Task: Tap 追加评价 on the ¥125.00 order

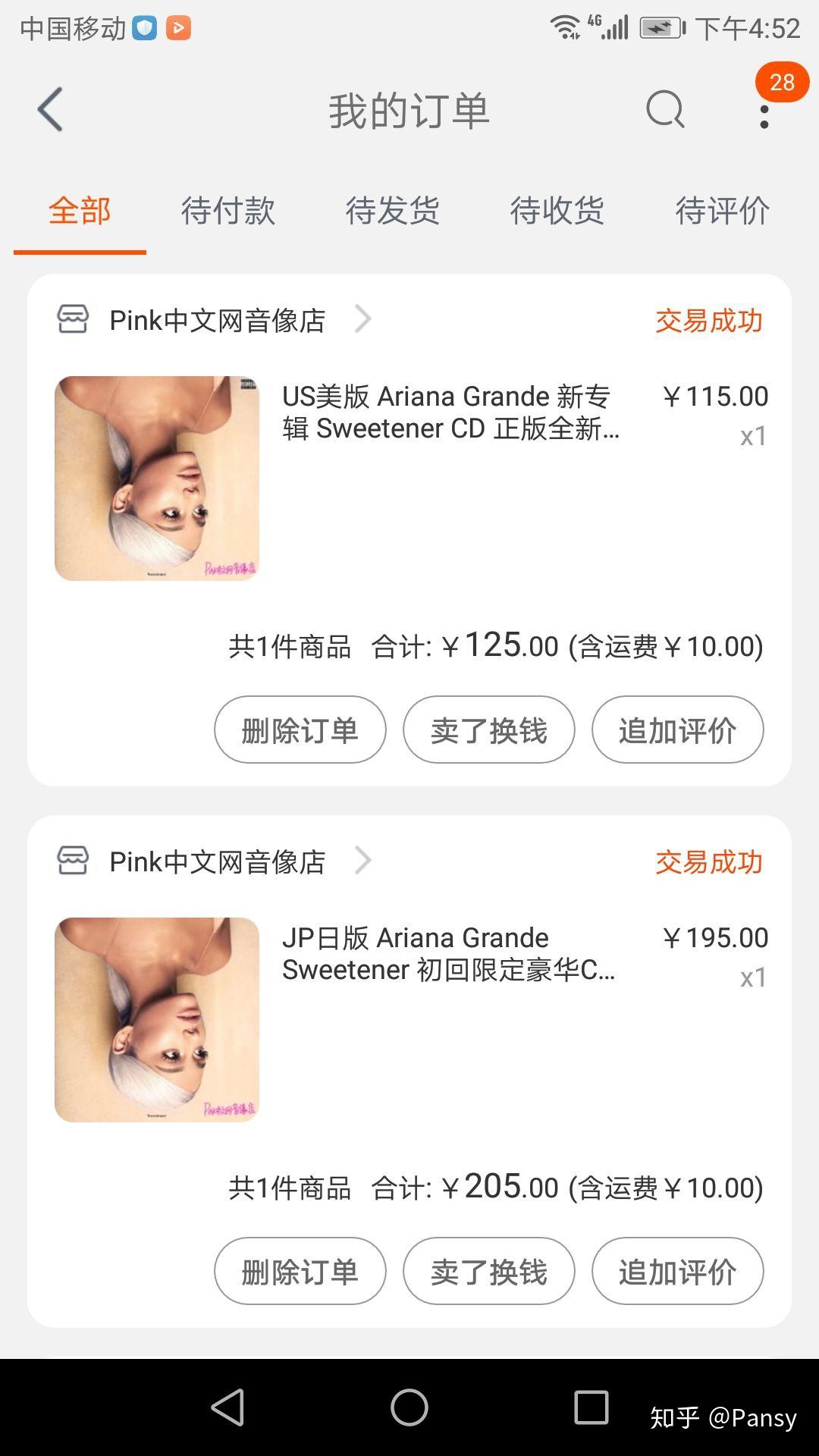Action: click(677, 730)
